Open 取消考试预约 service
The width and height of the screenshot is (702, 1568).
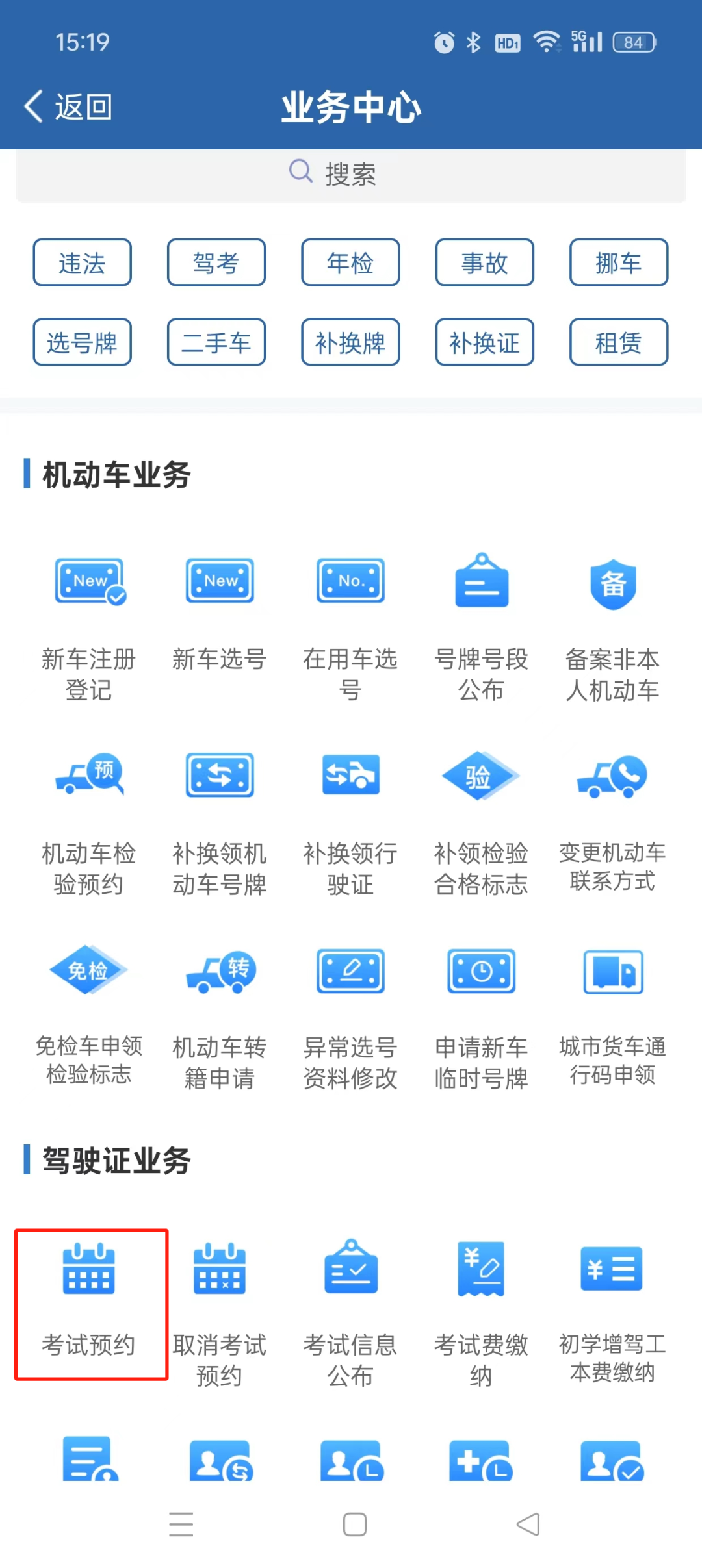[x=220, y=1312]
